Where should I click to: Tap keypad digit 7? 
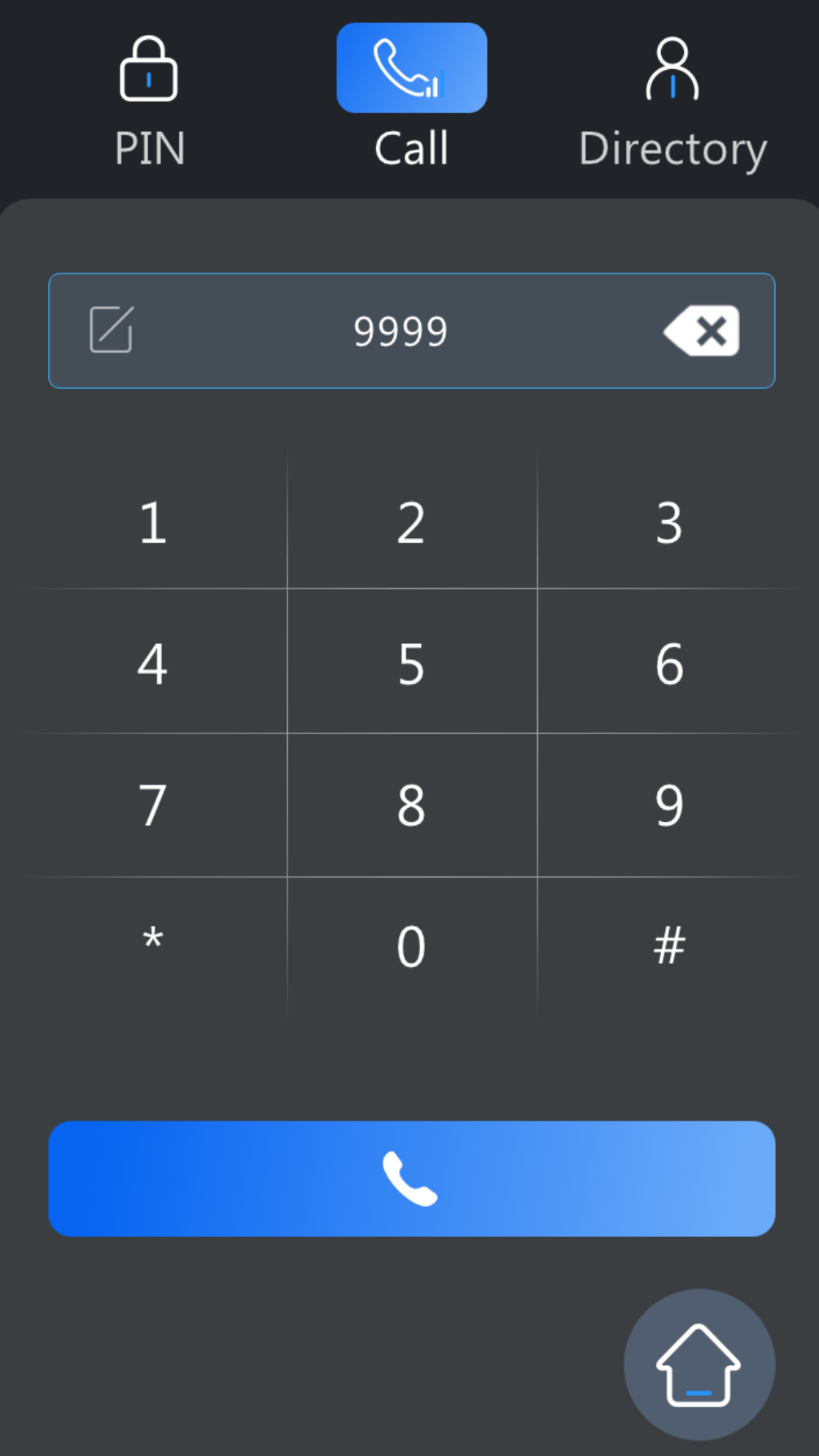(x=153, y=806)
